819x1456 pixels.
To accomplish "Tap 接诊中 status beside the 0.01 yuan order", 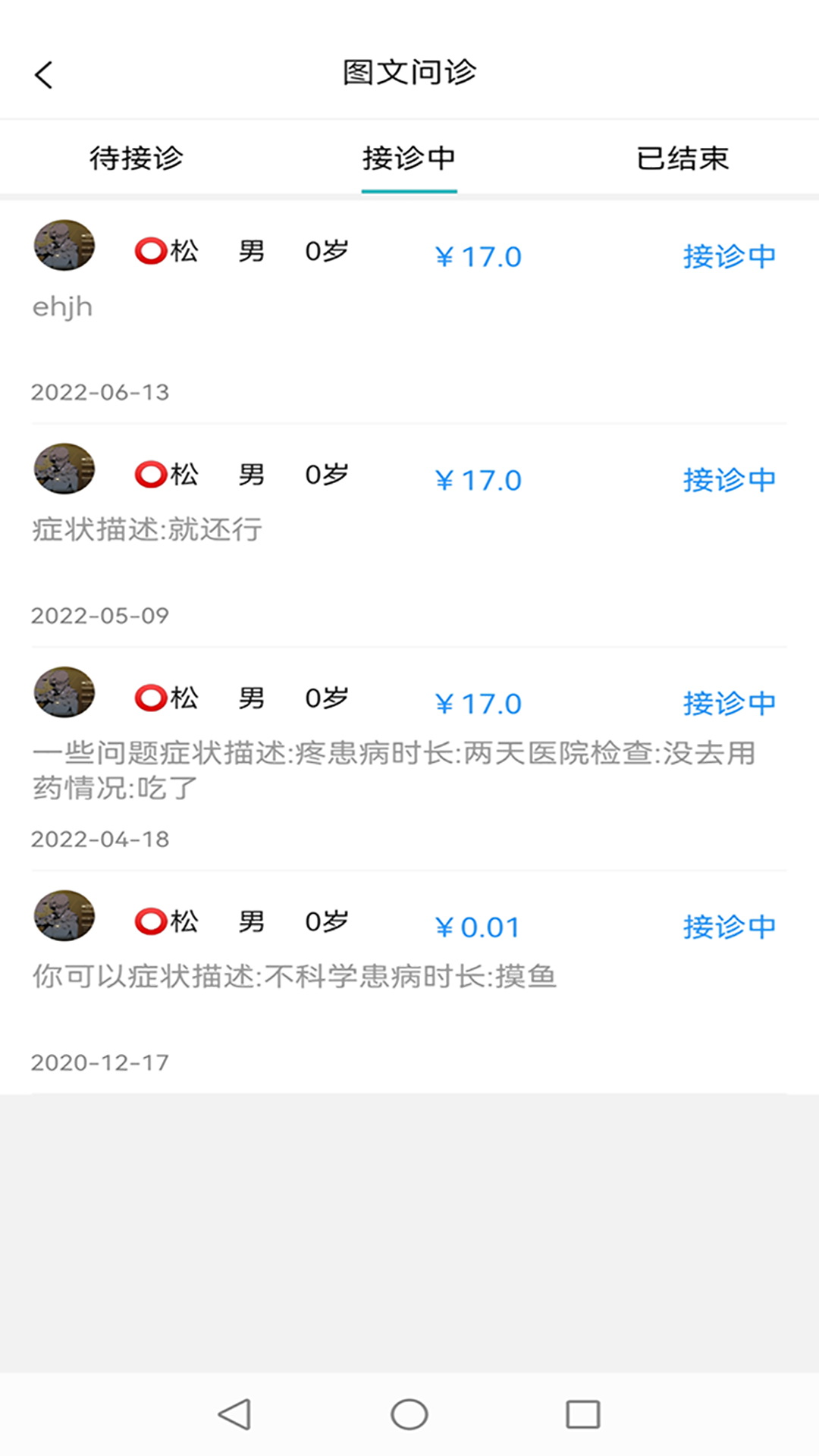I will [x=728, y=927].
